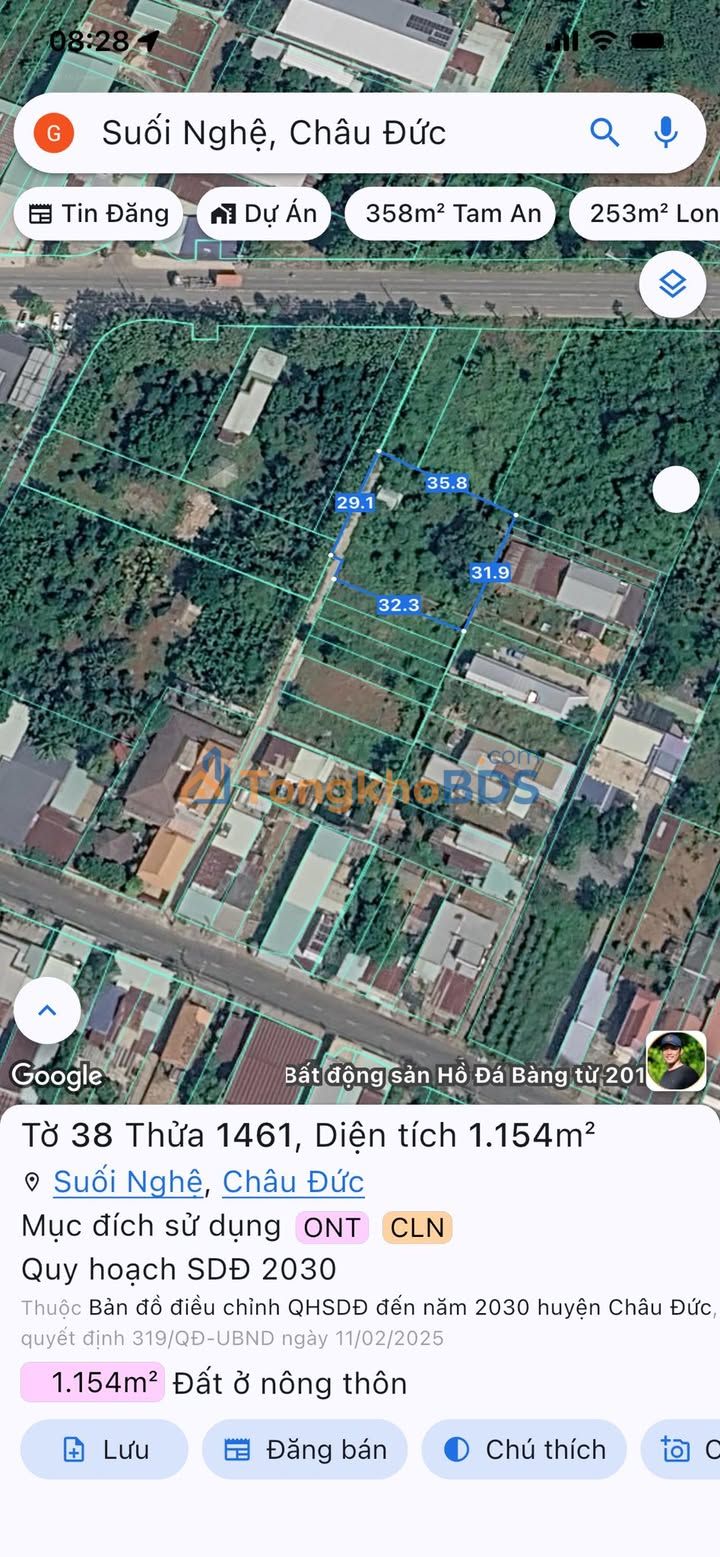Screen dimensions: 720x1557
Task: Open the map layers button
Action: [x=672, y=284]
